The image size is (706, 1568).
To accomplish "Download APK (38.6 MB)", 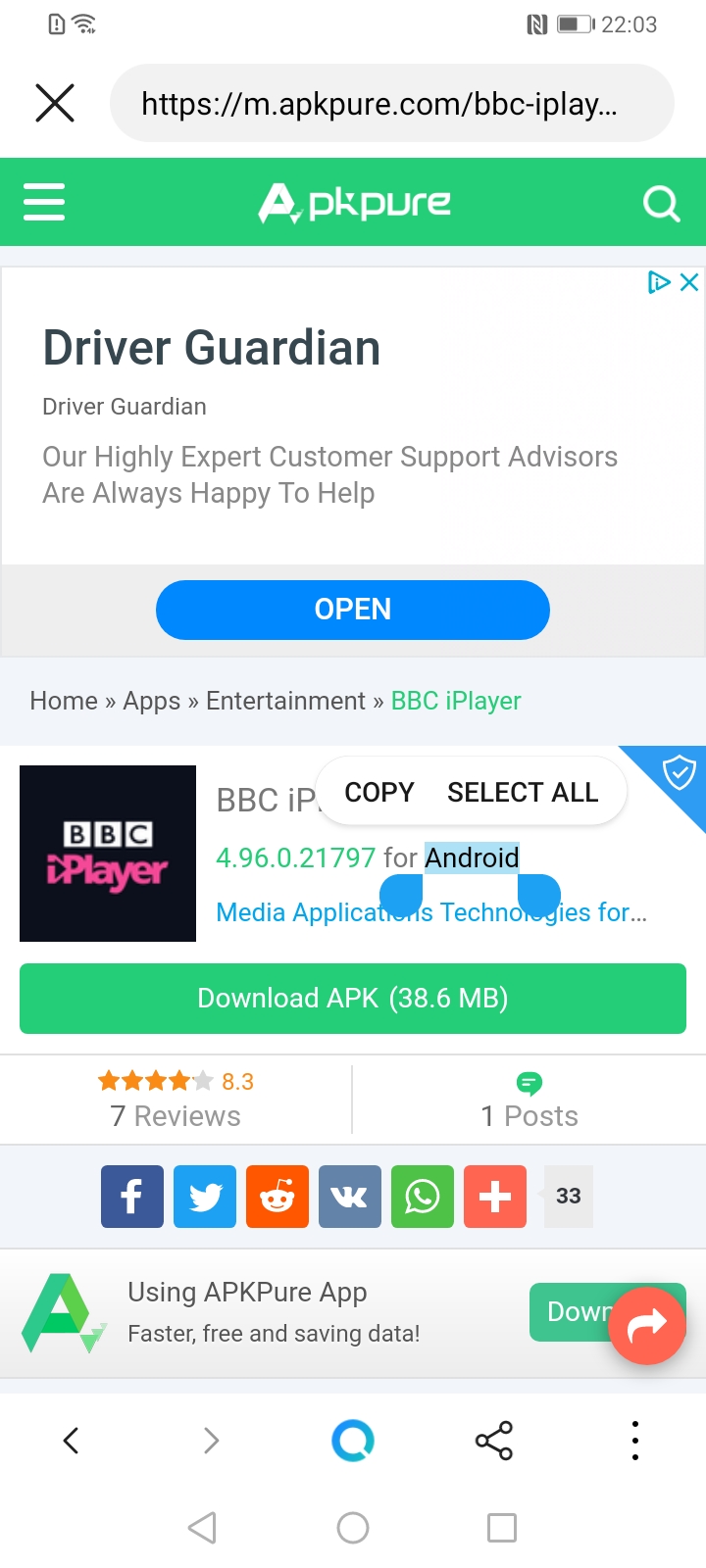I will coord(353,999).
